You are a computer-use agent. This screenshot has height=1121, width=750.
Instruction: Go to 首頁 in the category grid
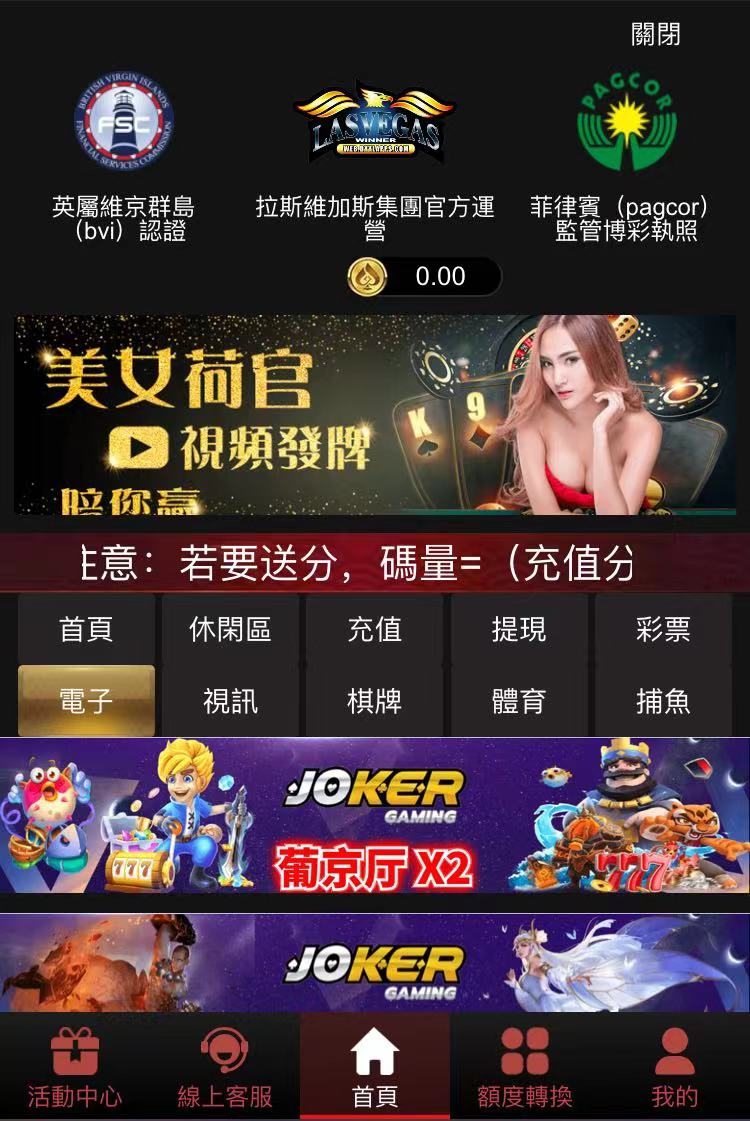click(x=86, y=629)
